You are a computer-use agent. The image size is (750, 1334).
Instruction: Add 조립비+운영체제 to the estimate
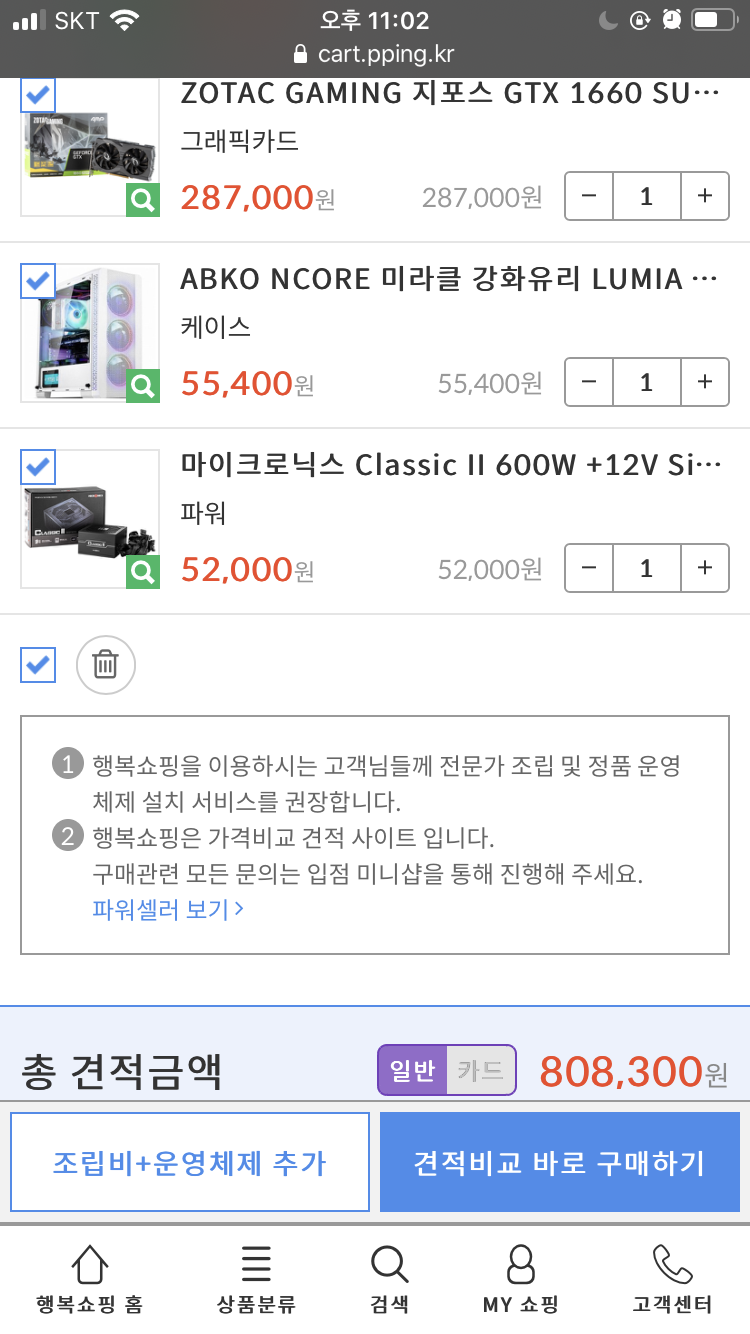(189, 1163)
